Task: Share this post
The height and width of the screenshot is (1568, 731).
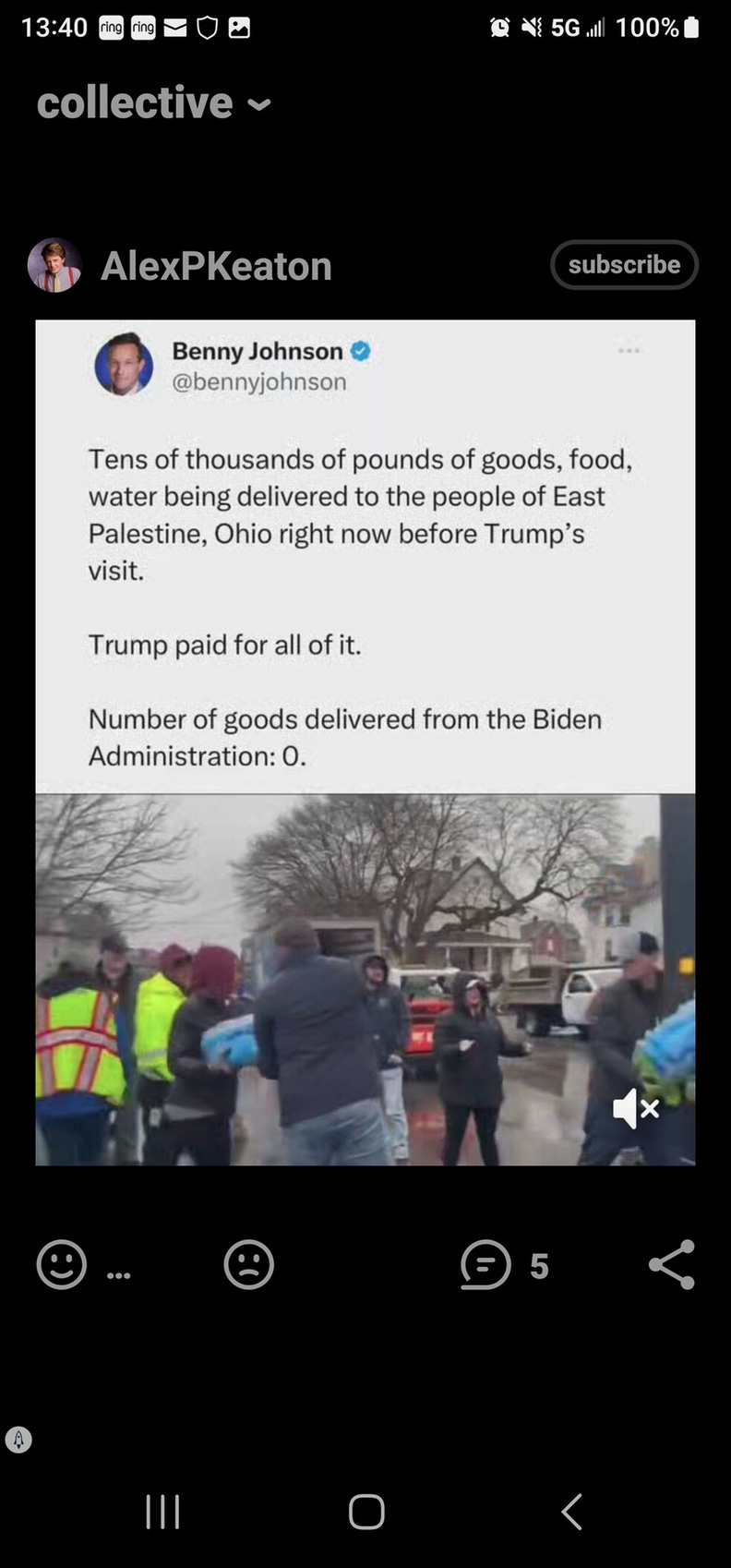Action: pos(672,1264)
